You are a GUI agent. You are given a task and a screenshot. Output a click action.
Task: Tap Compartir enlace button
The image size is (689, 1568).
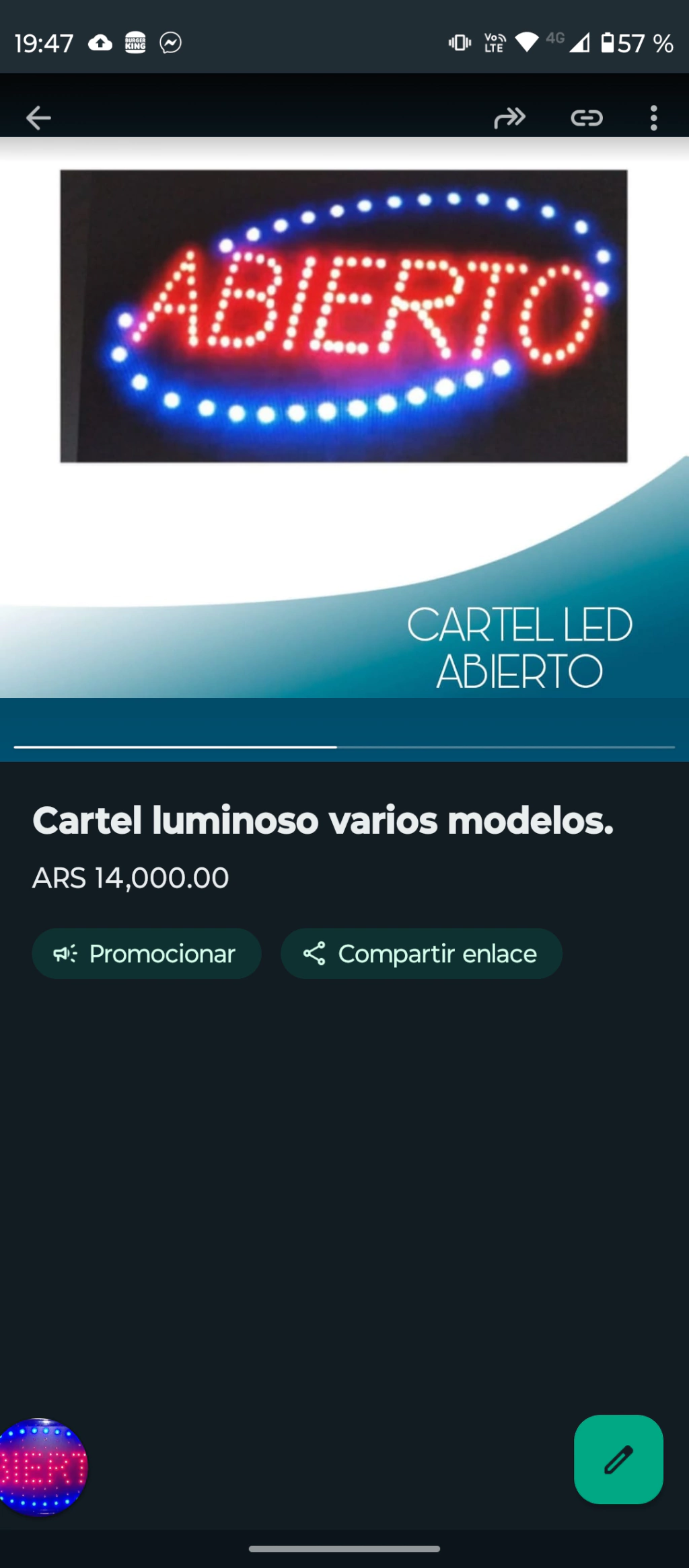[421, 953]
